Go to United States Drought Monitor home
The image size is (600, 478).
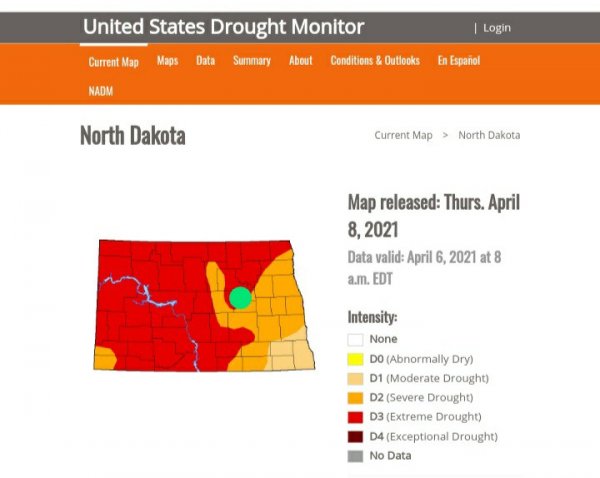tap(223, 27)
